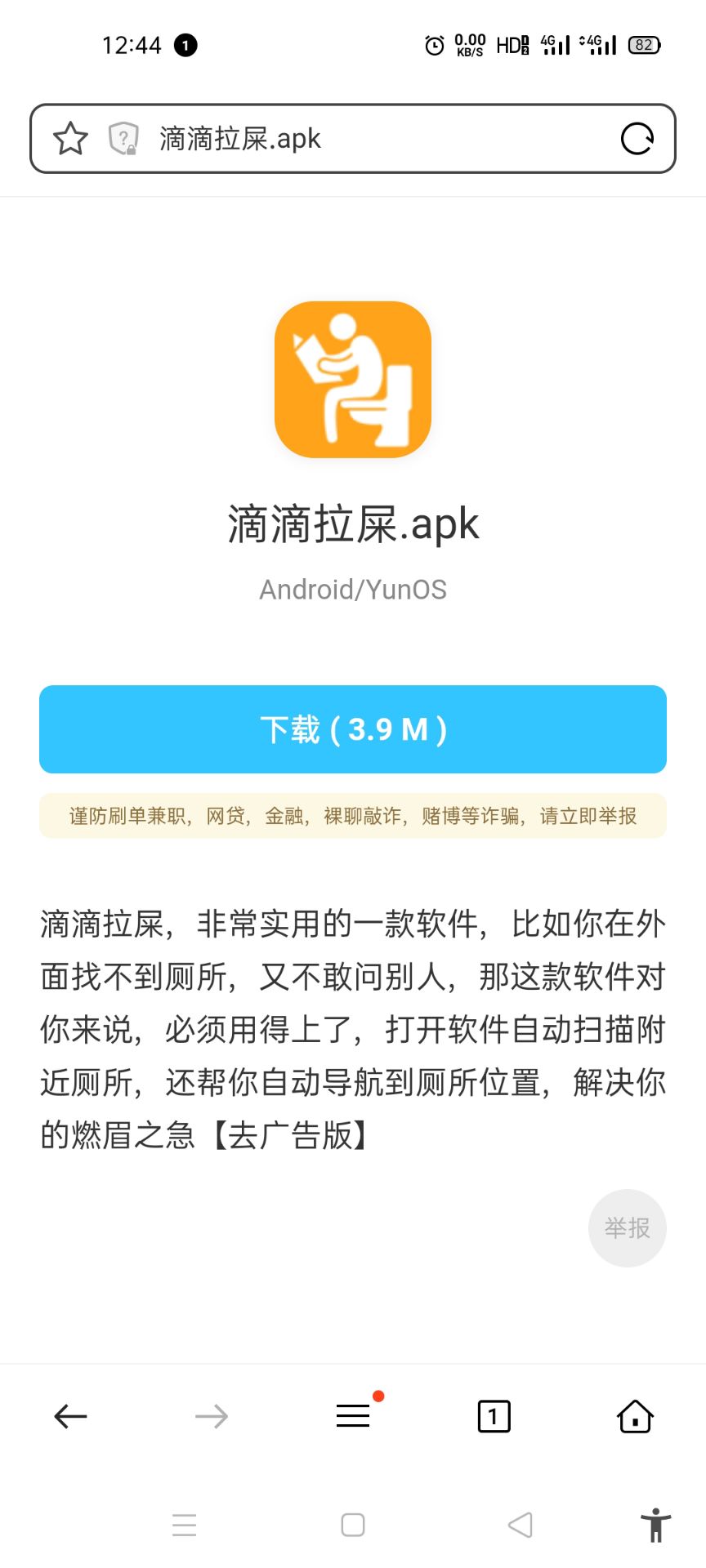
Task: Open the tab switcher showing 1 tab
Action: point(494,1416)
